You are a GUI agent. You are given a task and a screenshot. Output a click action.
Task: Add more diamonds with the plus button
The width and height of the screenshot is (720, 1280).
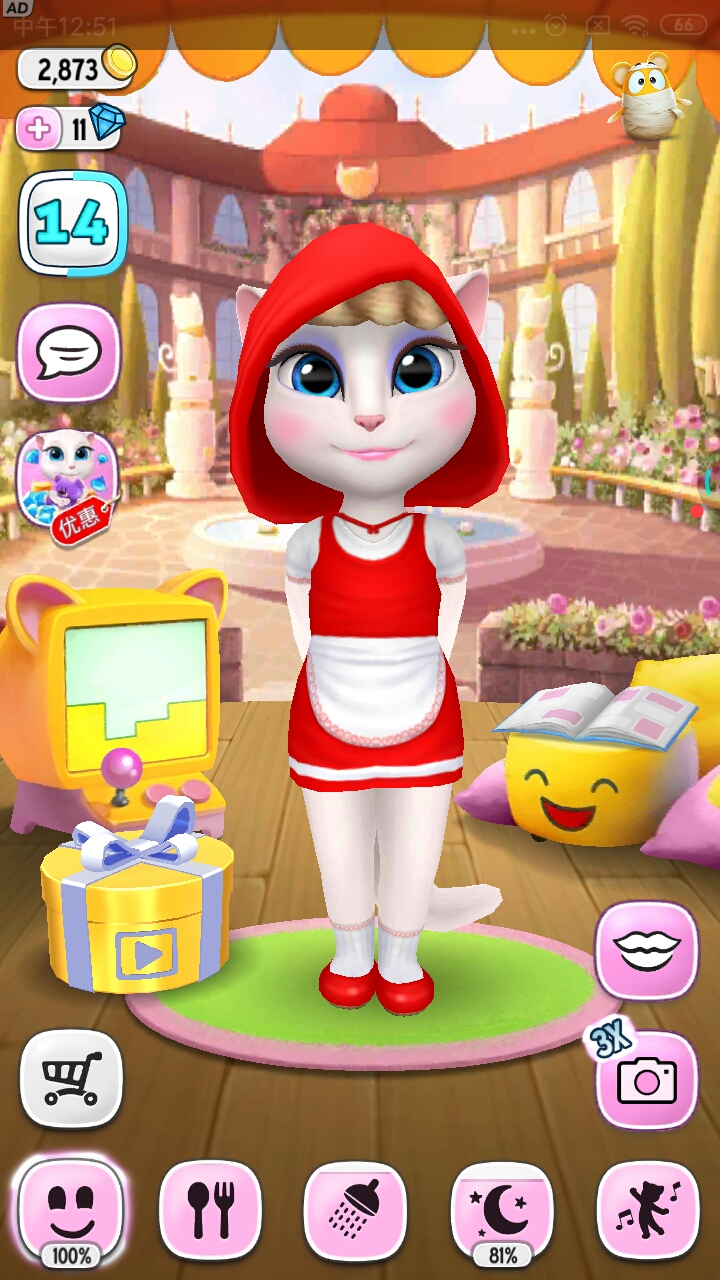pos(40,129)
